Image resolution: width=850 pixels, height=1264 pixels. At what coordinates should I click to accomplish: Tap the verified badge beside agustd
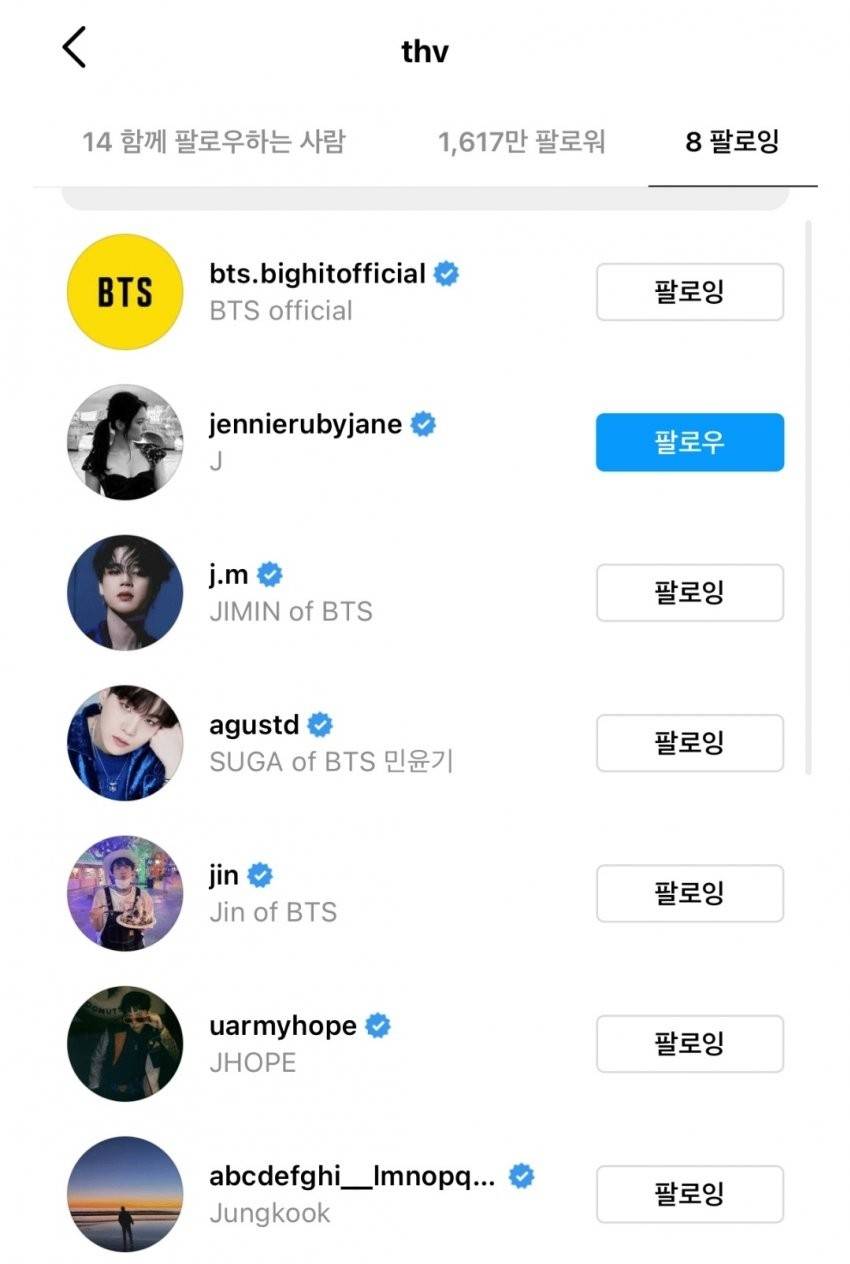click(x=319, y=724)
